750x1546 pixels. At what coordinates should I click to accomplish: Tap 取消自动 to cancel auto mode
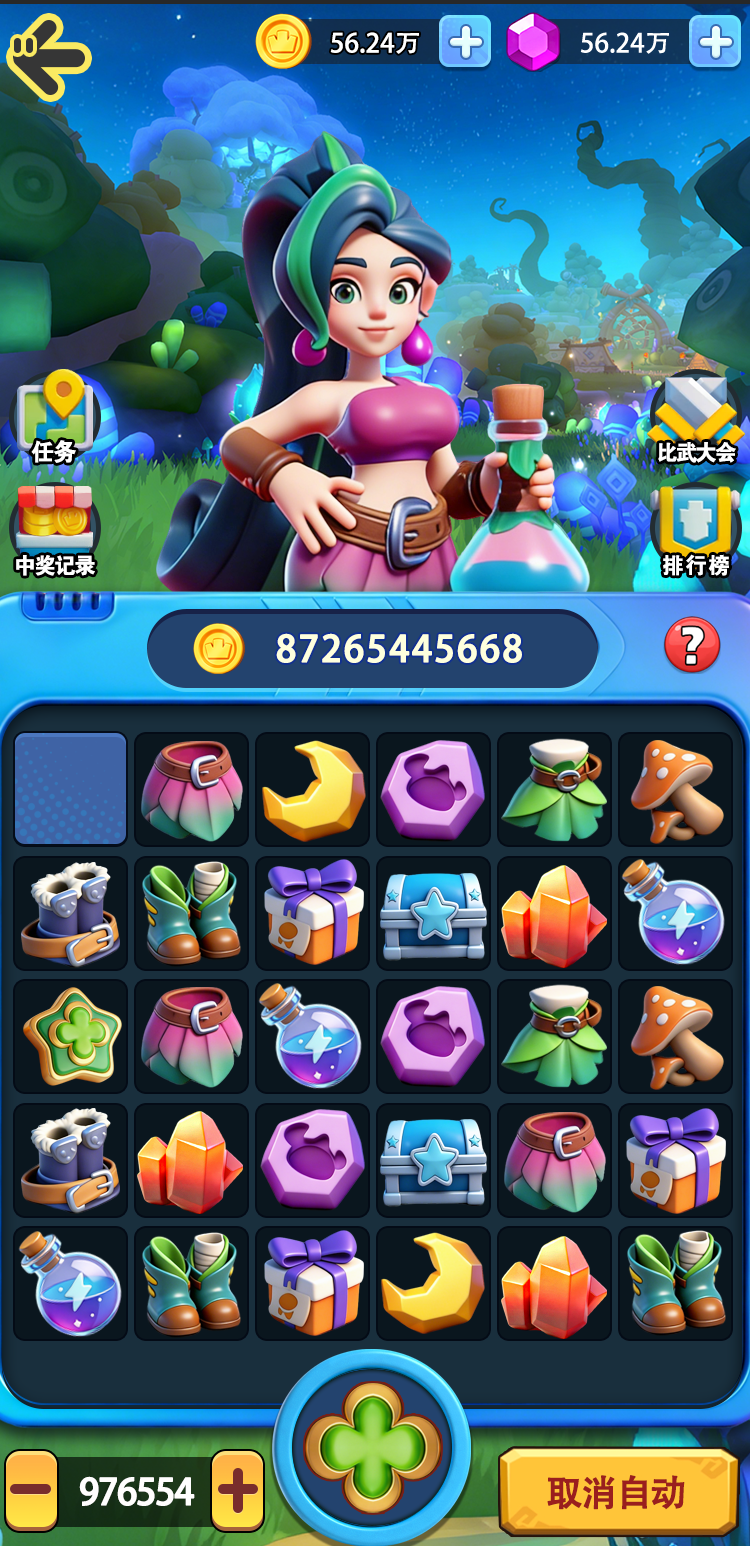(x=617, y=1492)
